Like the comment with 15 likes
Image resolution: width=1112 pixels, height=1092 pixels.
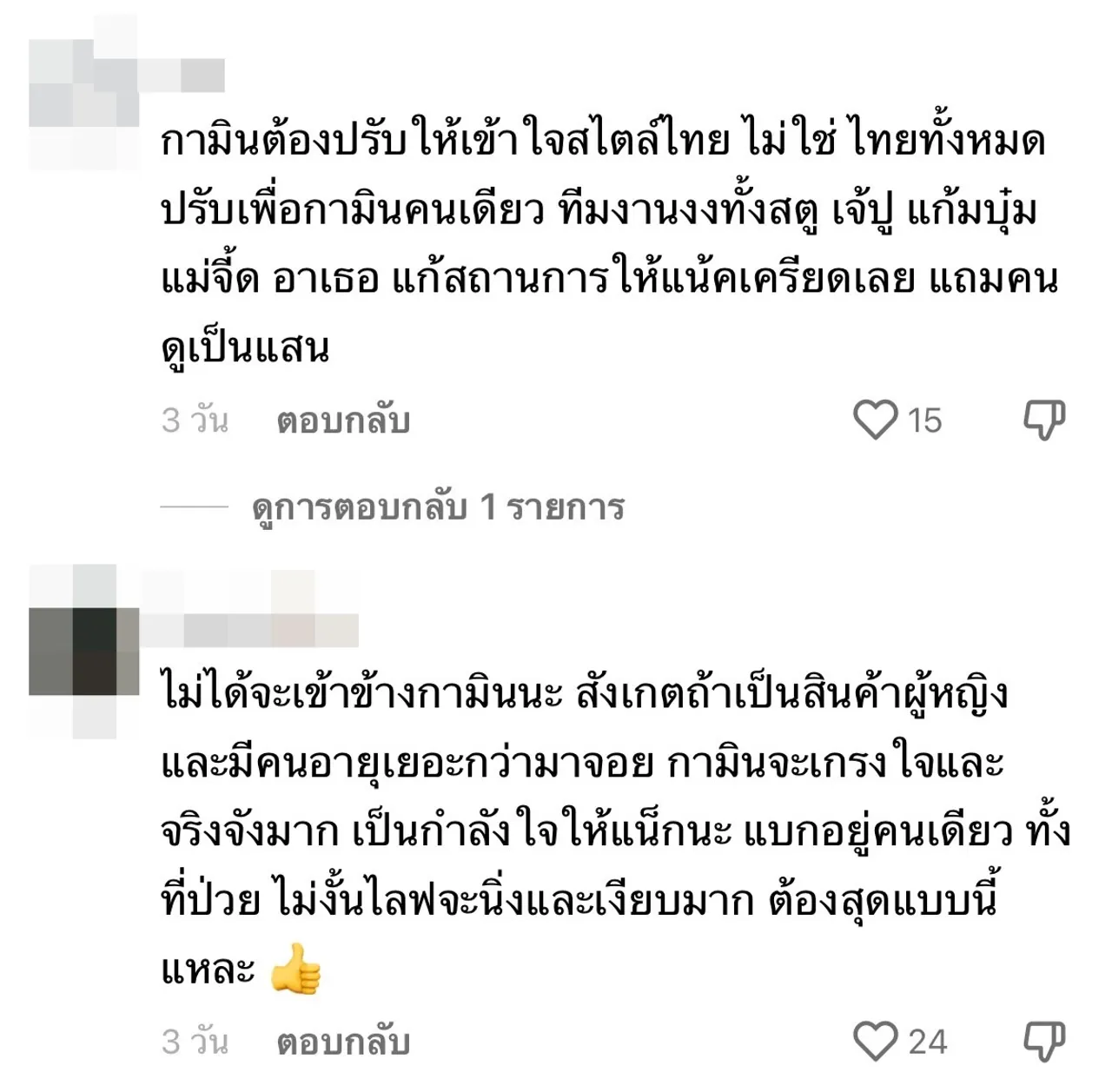(875, 420)
